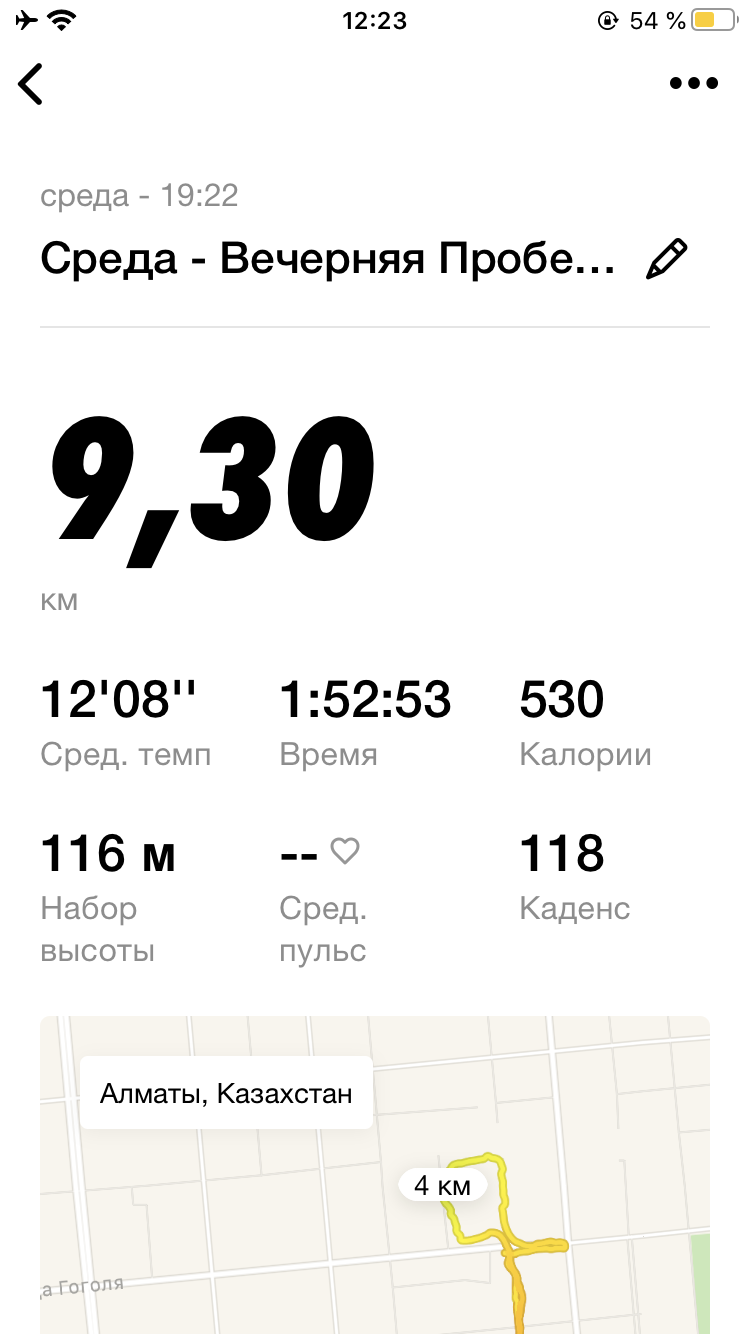Go back using the arrow
Screen dimensions: 750x1334
[32, 84]
